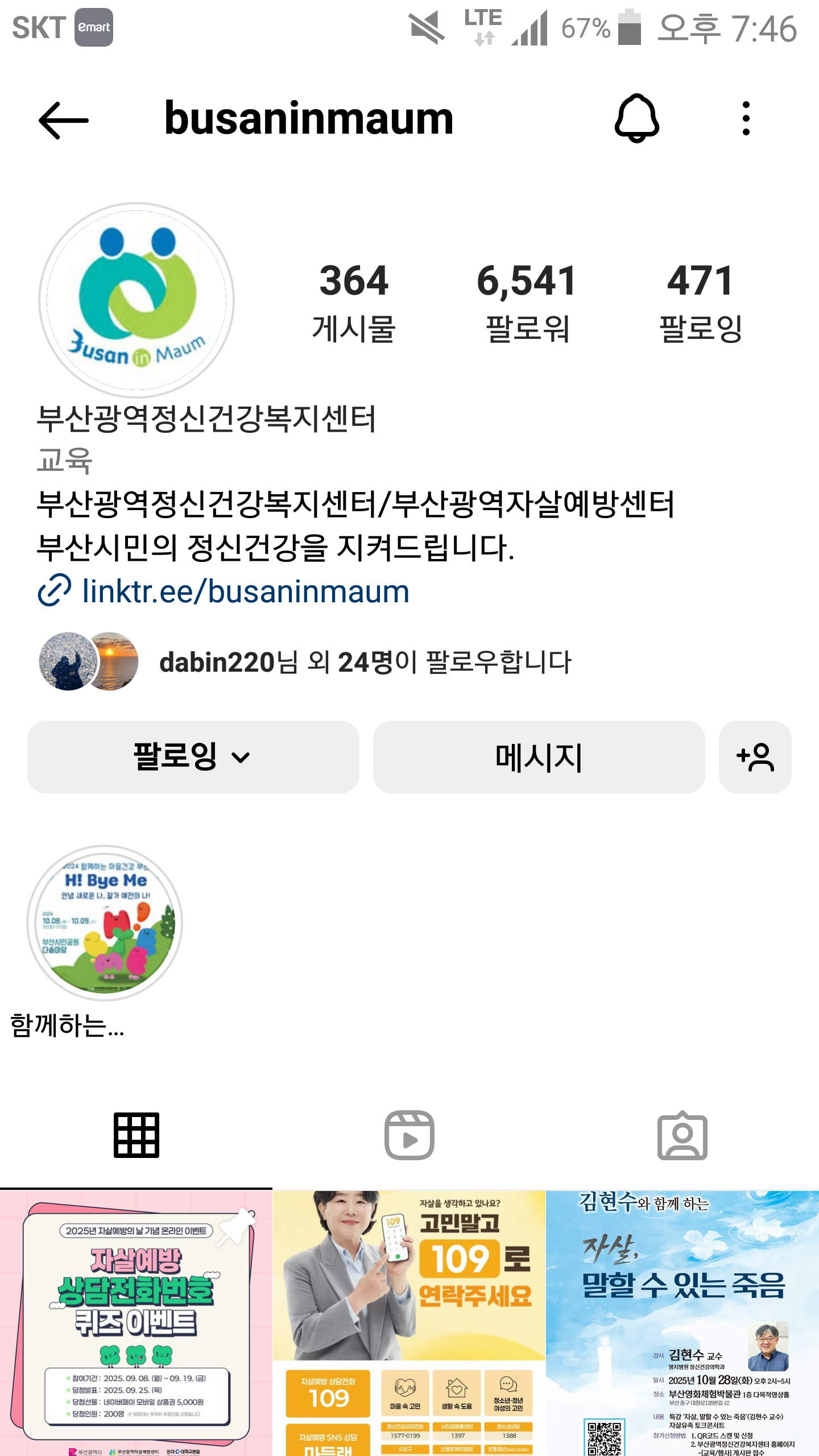819x1456 pixels.
Task: View the busaninmaum profile picture
Action: [136, 300]
